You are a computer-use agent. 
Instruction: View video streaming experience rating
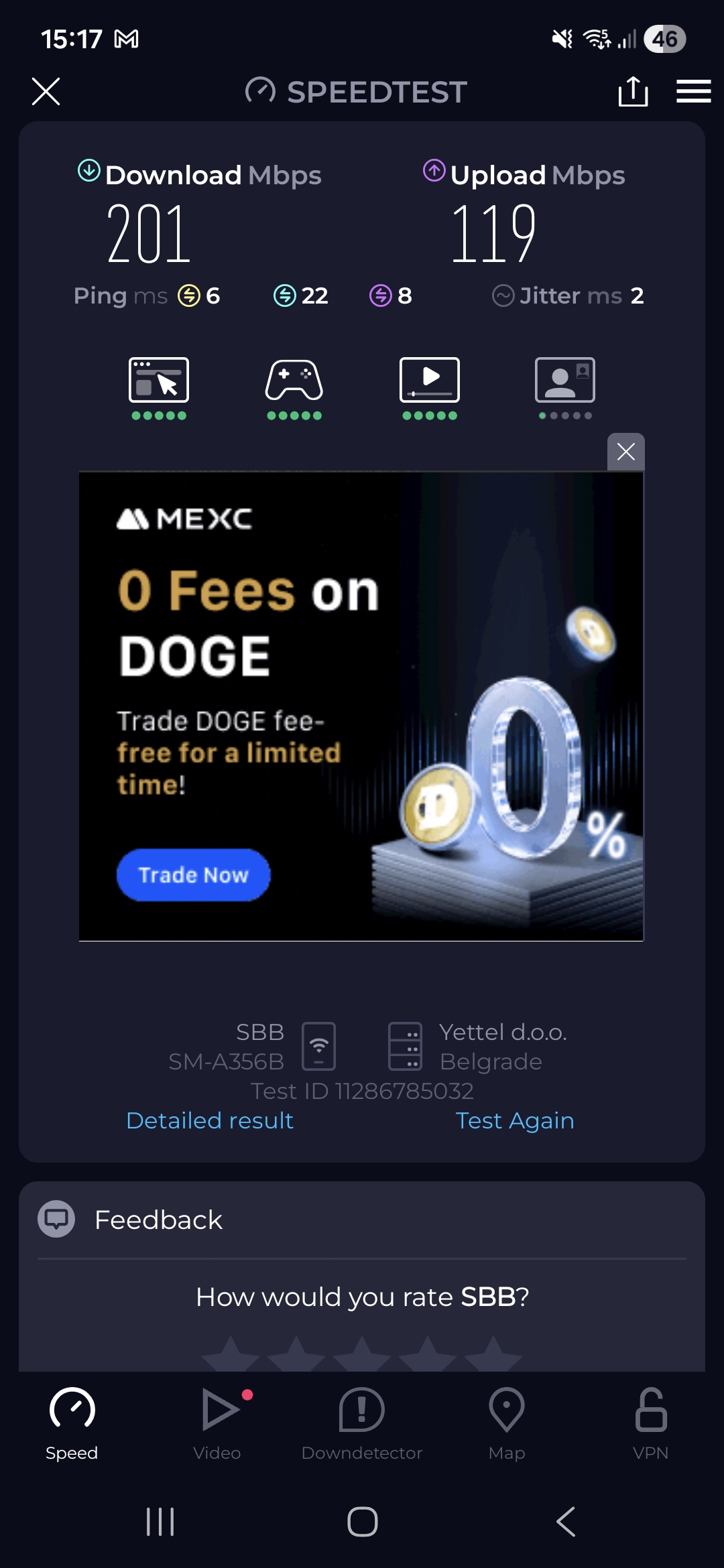tap(430, 387)
